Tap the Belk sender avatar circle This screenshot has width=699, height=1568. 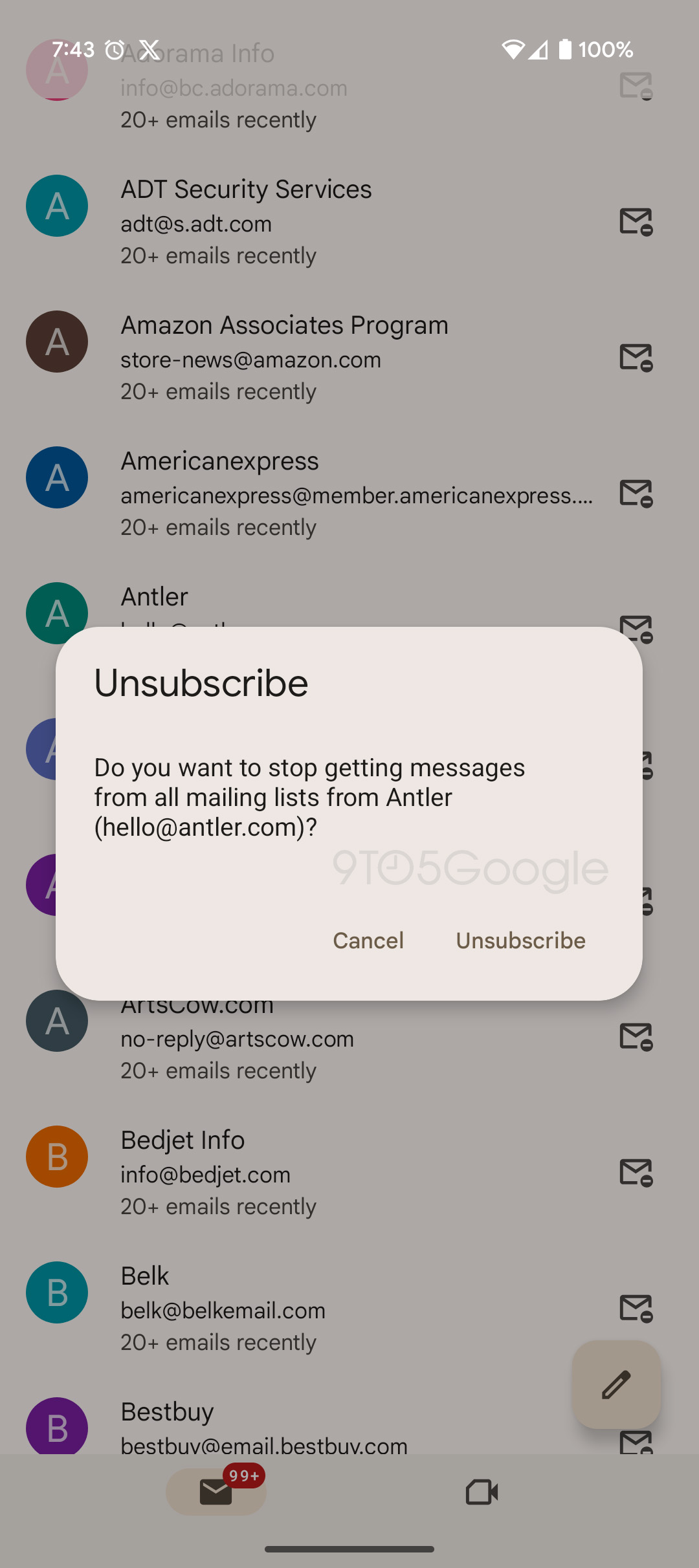[x=56, y=1292]
